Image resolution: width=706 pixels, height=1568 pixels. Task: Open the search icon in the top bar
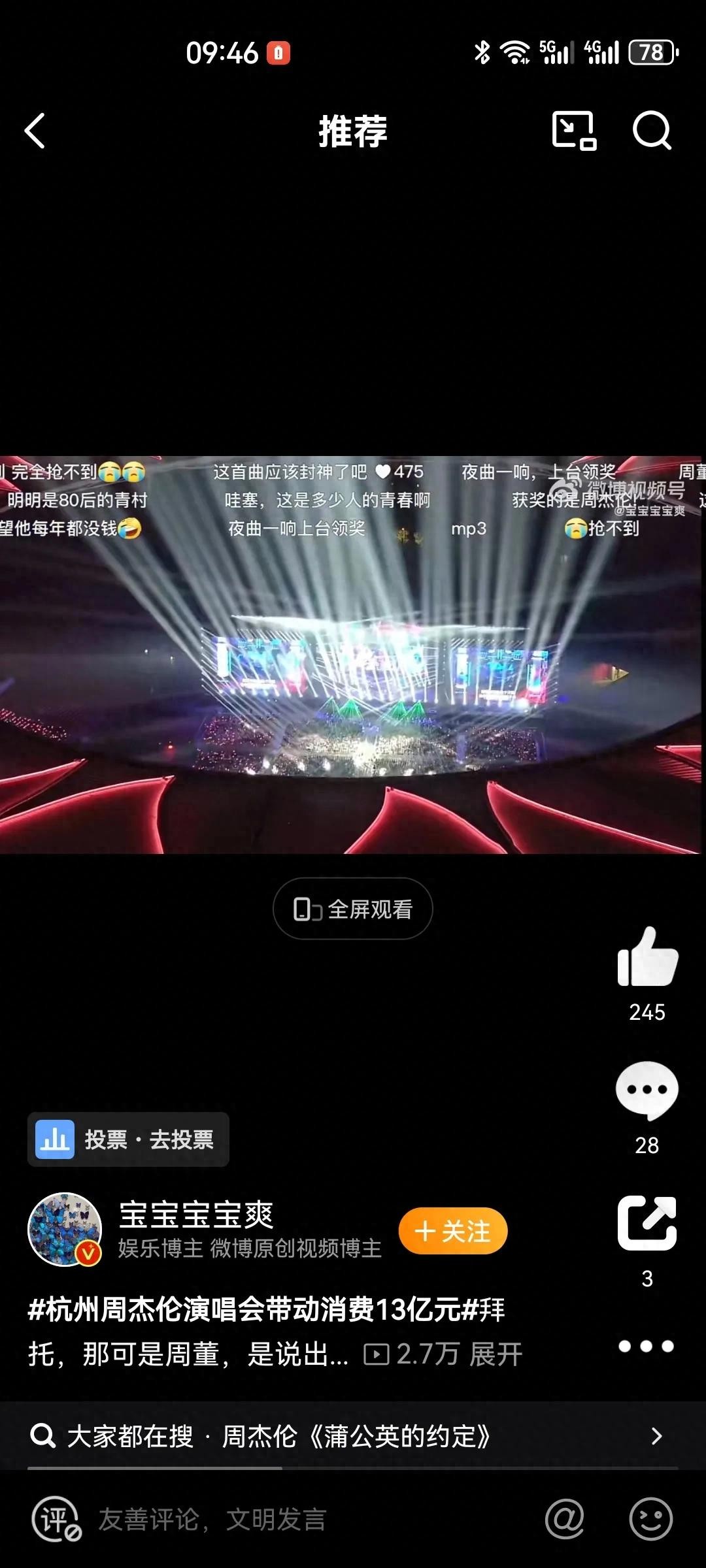coord(652,131)
